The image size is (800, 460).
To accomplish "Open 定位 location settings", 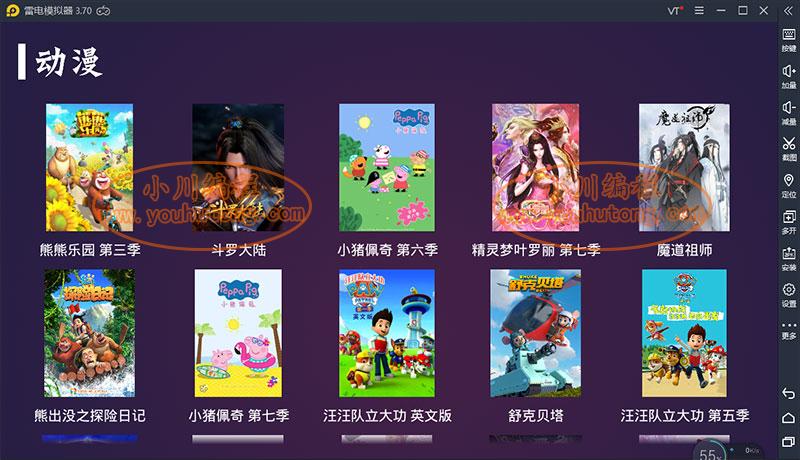I will (x=788, y=184).
